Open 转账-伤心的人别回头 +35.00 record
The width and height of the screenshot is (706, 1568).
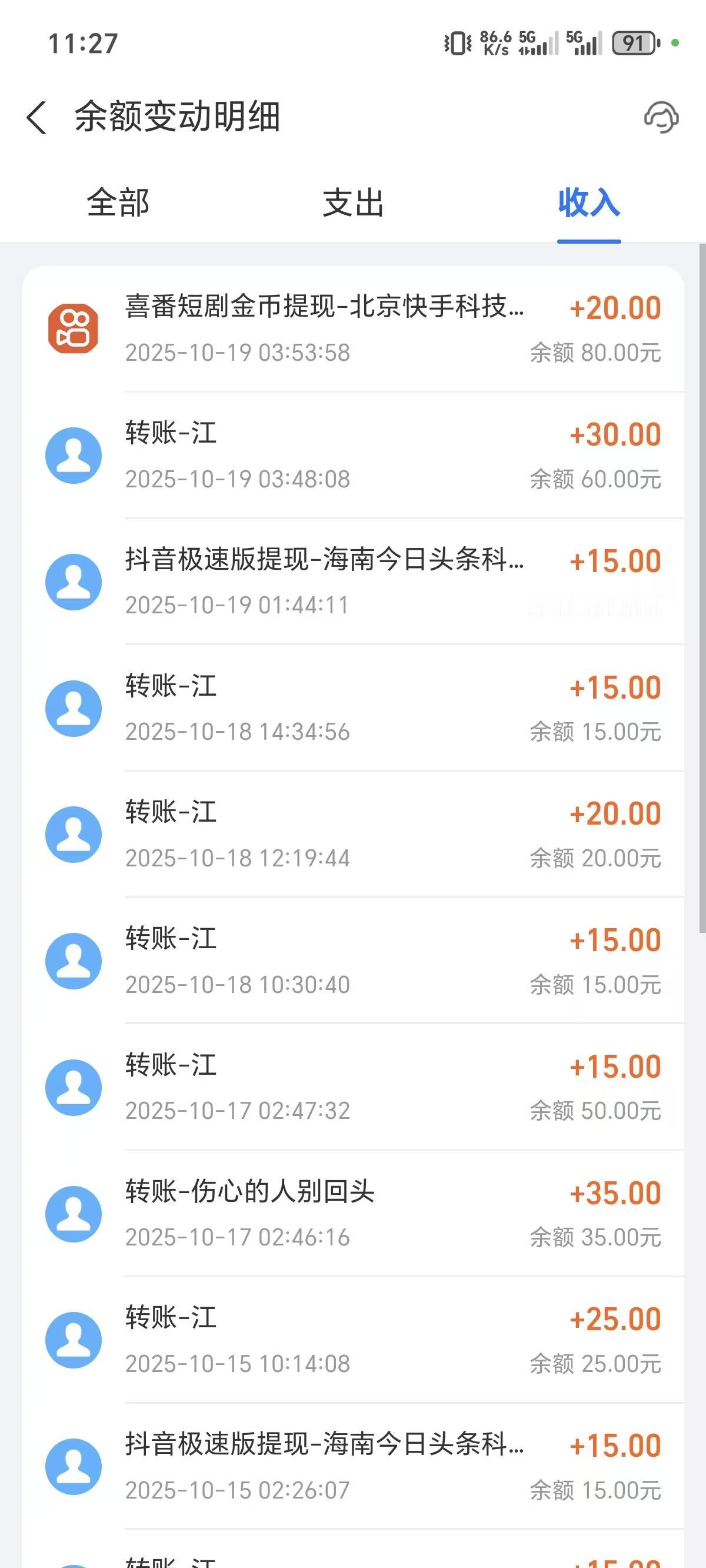coord(353,1214)
